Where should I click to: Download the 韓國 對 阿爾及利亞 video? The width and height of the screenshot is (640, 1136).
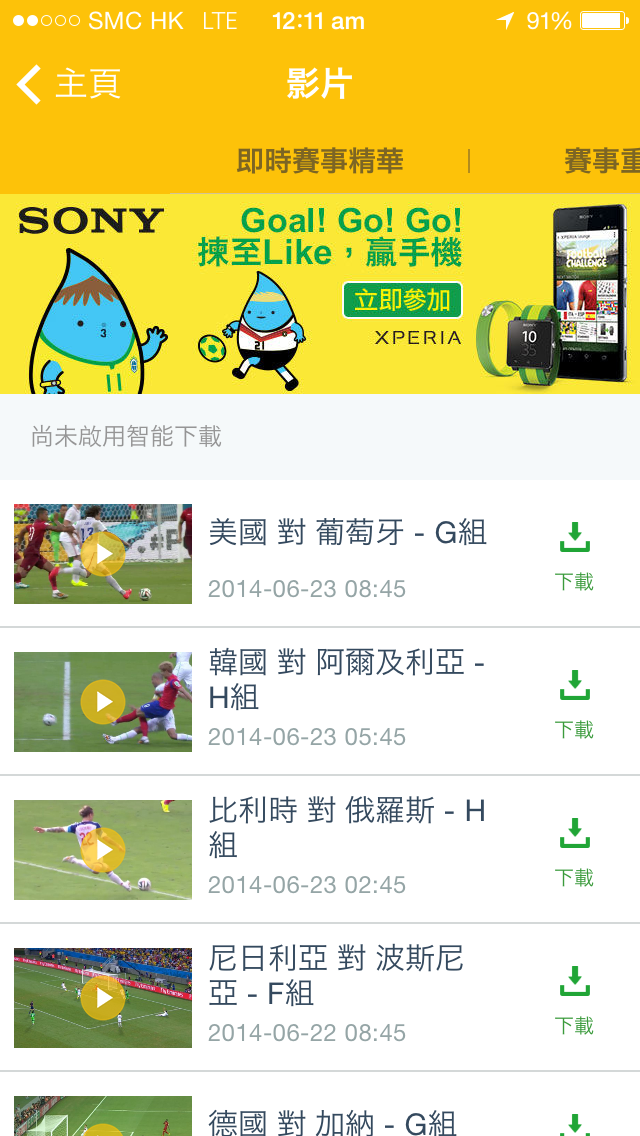574,702
